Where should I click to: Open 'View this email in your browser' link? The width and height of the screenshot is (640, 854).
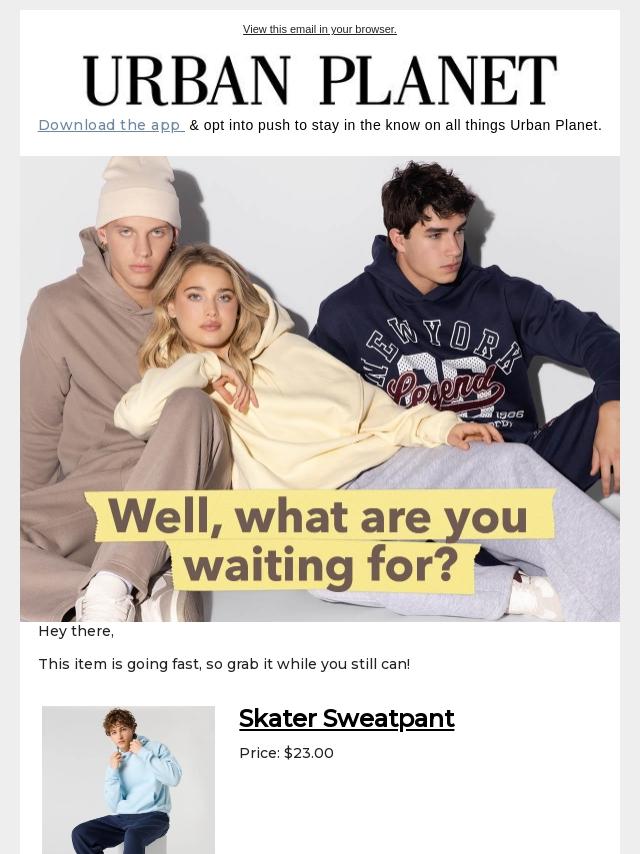click(x=319, y=29)
